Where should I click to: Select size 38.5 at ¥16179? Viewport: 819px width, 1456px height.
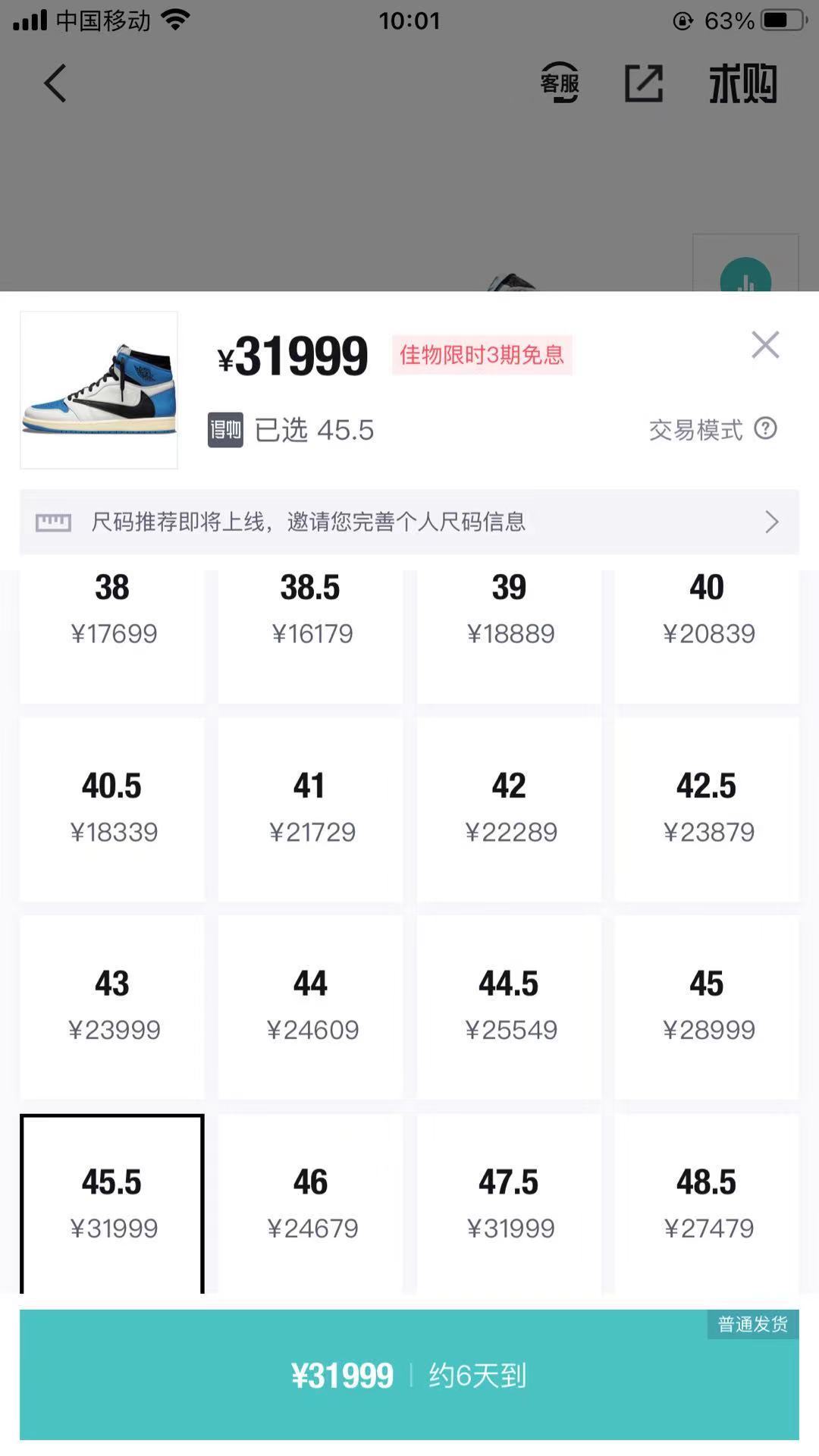click(311, 635)
